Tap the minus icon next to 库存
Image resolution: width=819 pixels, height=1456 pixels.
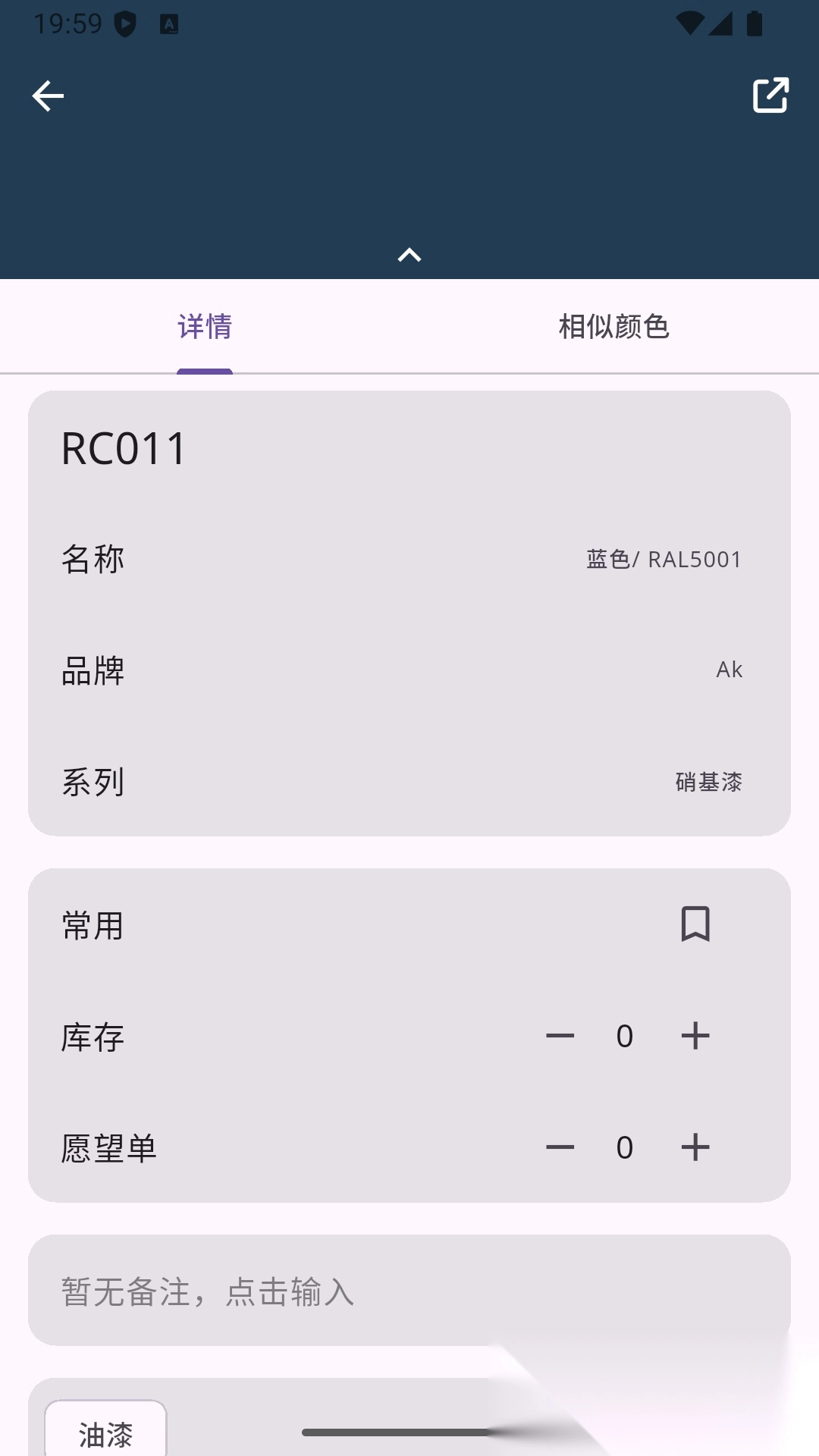tap(560, 1036)
